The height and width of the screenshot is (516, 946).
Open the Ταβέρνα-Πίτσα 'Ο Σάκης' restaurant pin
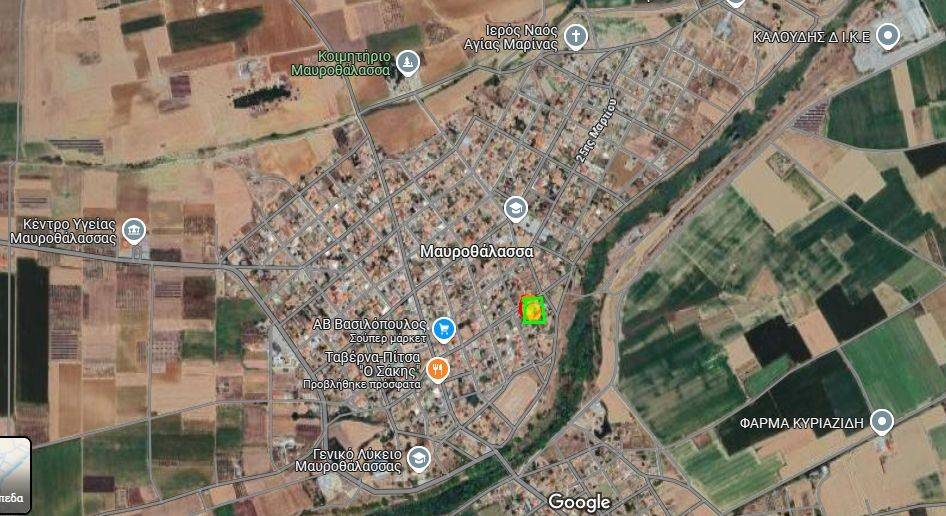coord(437,370)
